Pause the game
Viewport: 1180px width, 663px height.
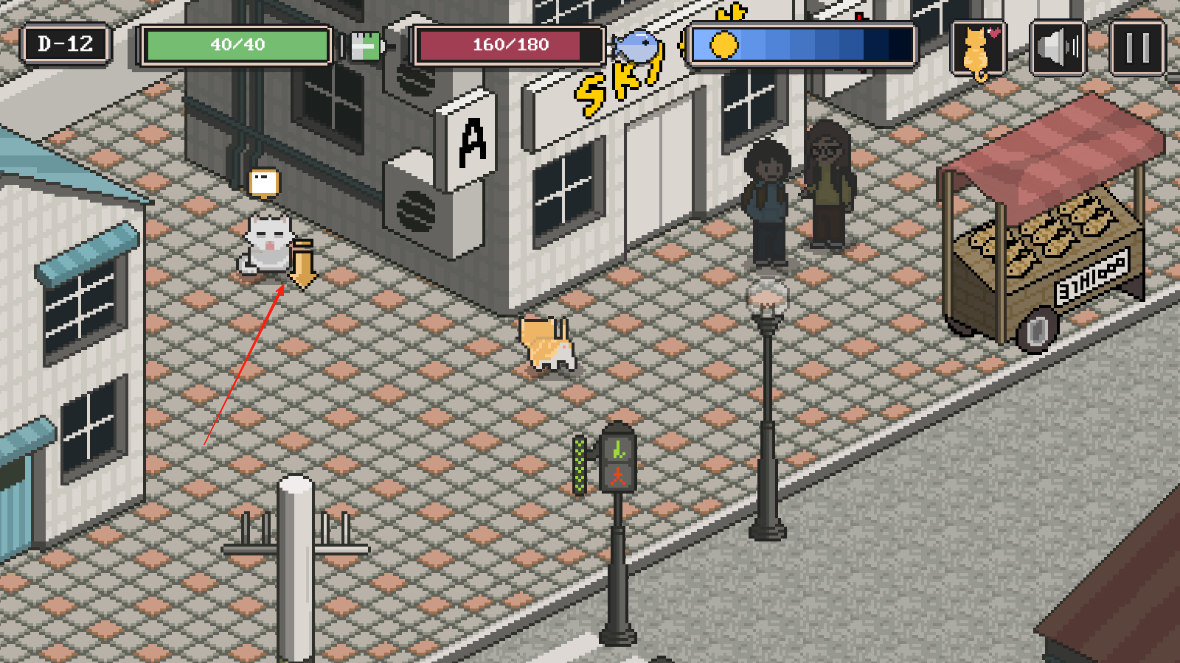[1137, 48]
